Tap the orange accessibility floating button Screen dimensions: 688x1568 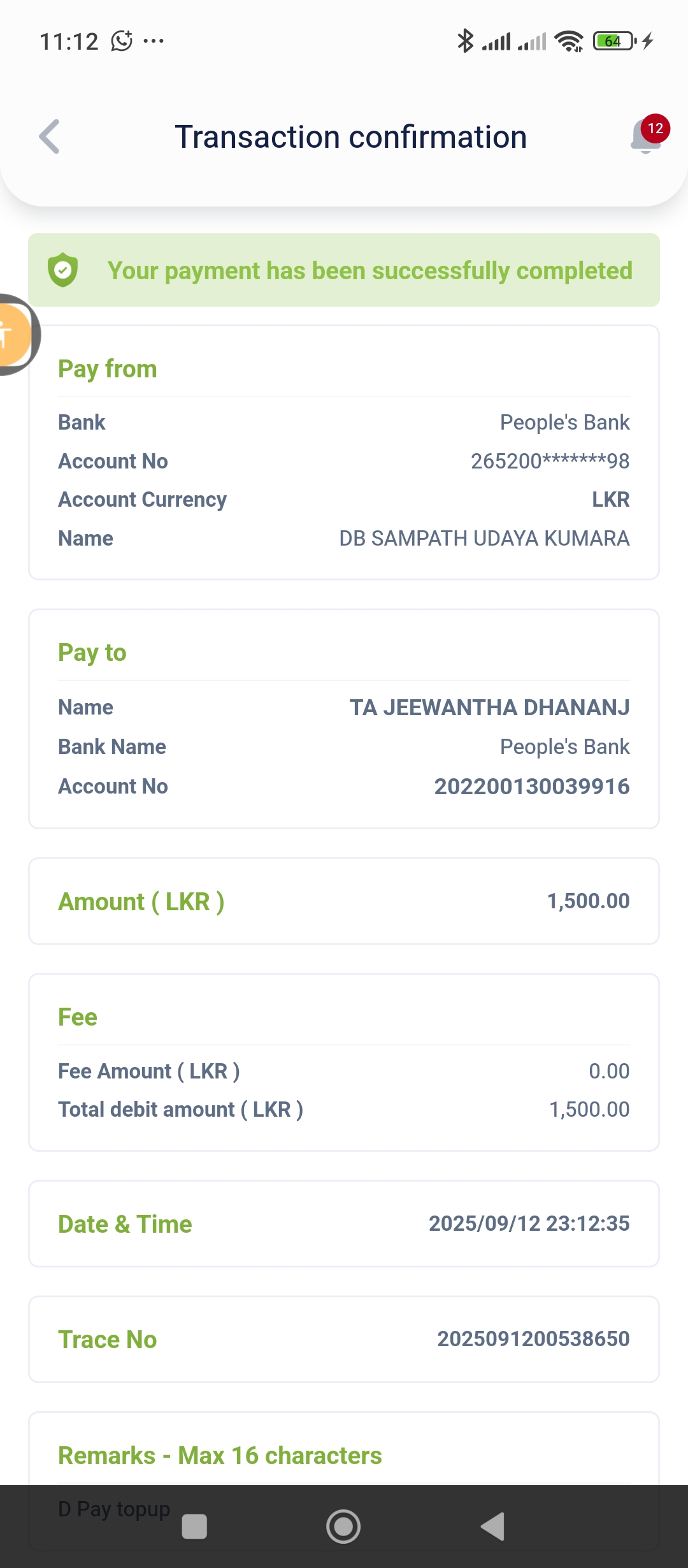point(13,335)
